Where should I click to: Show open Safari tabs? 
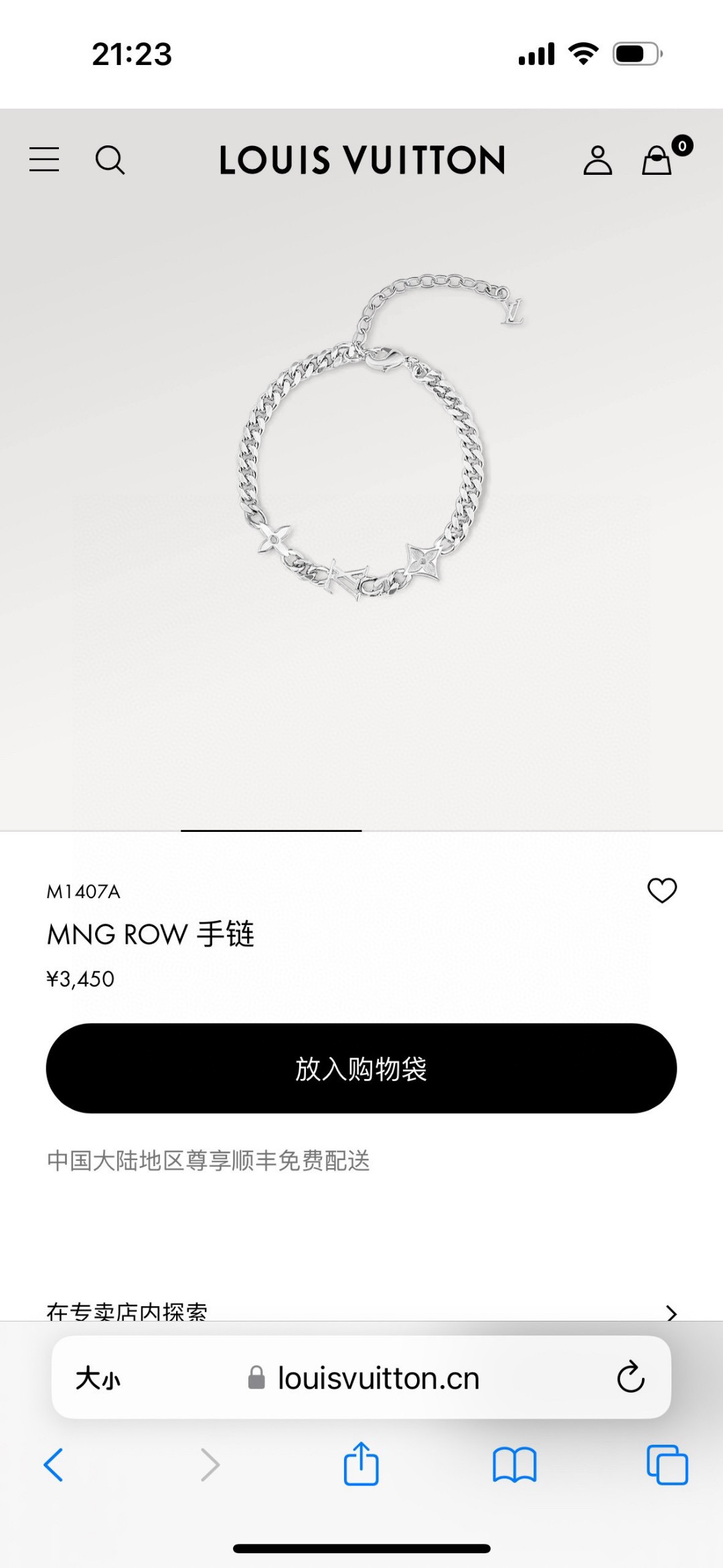tap(667, 1465)
